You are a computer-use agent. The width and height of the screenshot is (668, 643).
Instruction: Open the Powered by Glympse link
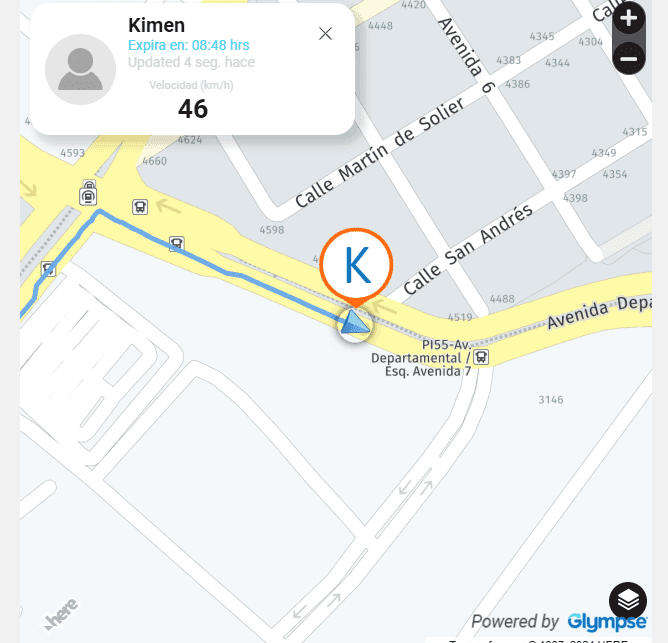[x=558, y=621]
